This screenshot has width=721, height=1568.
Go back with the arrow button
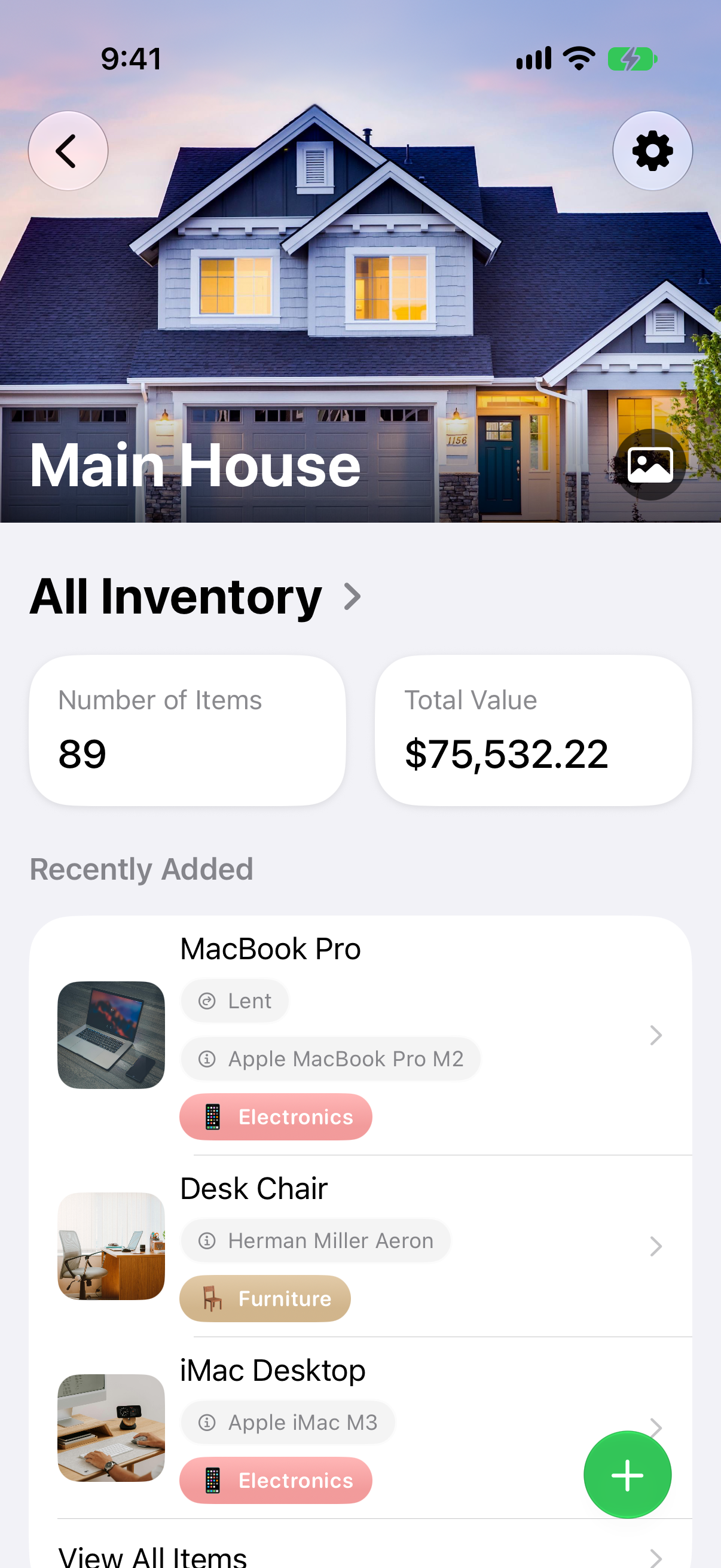[68, 150]
